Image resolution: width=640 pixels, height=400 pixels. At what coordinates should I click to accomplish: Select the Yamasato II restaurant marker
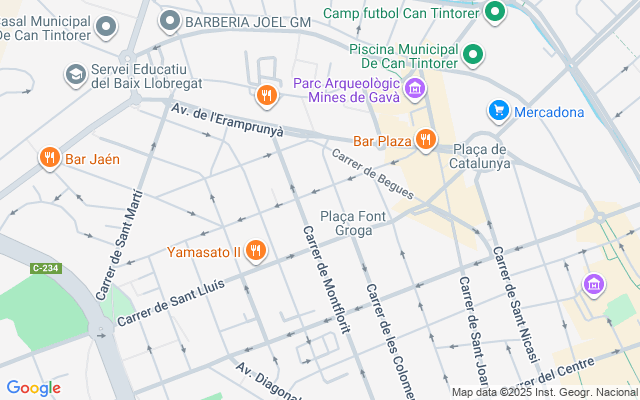[255, 251]
